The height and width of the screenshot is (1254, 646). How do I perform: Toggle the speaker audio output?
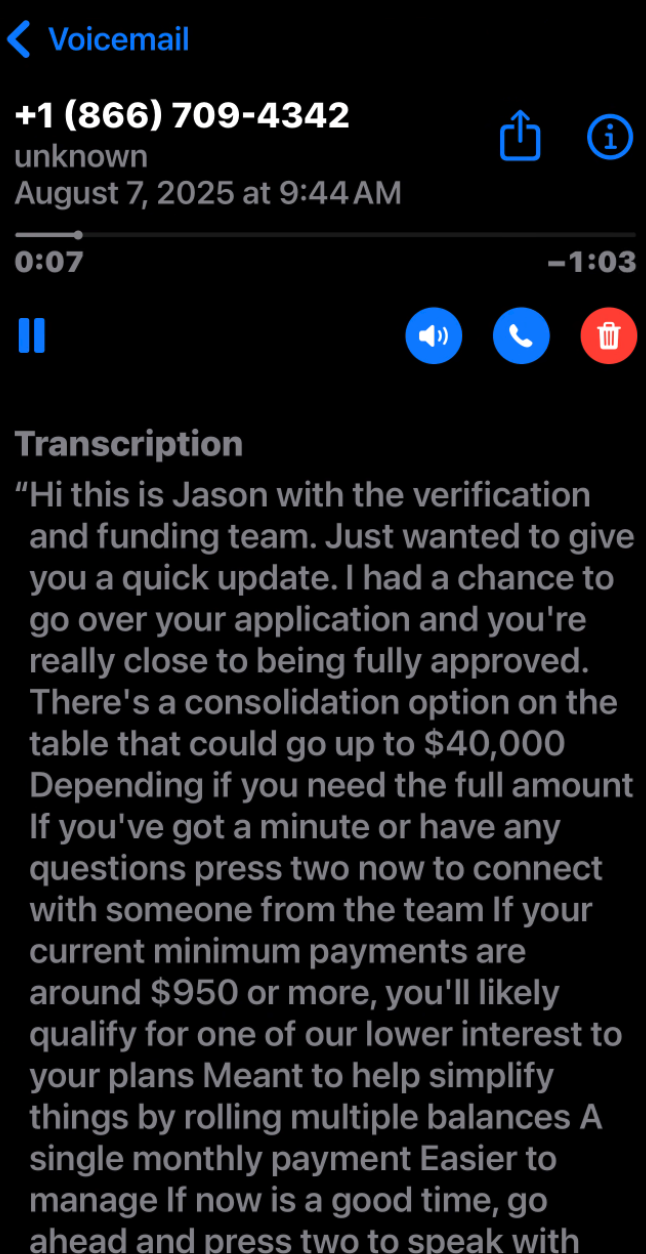tap(433, 336)
